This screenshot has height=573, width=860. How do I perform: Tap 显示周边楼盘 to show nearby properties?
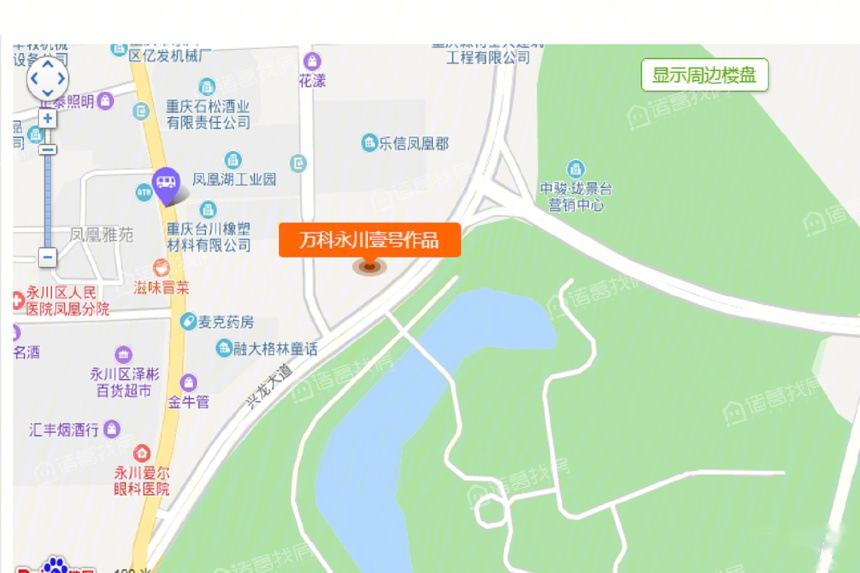click(704, 75)
